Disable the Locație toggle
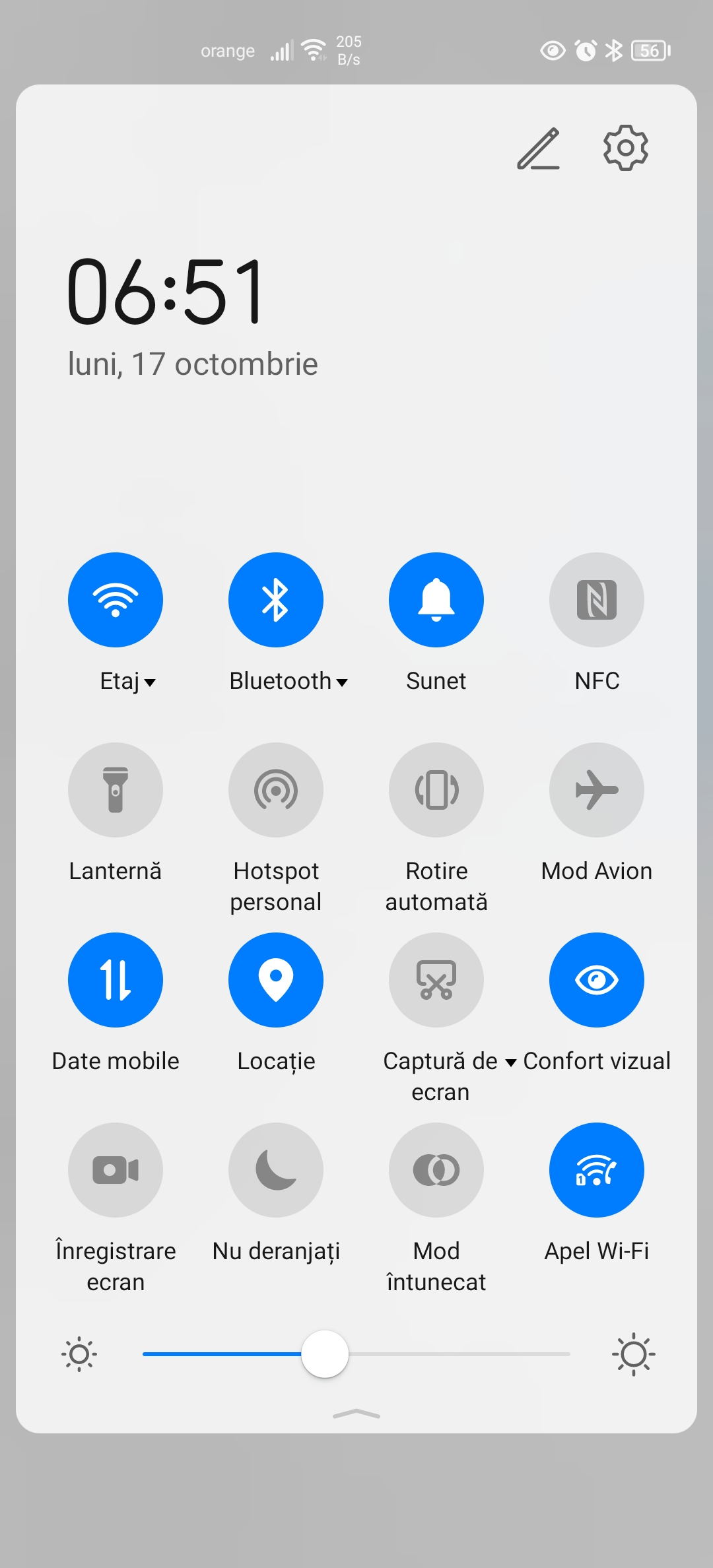 pyautogui.click(x=276, y=980)
